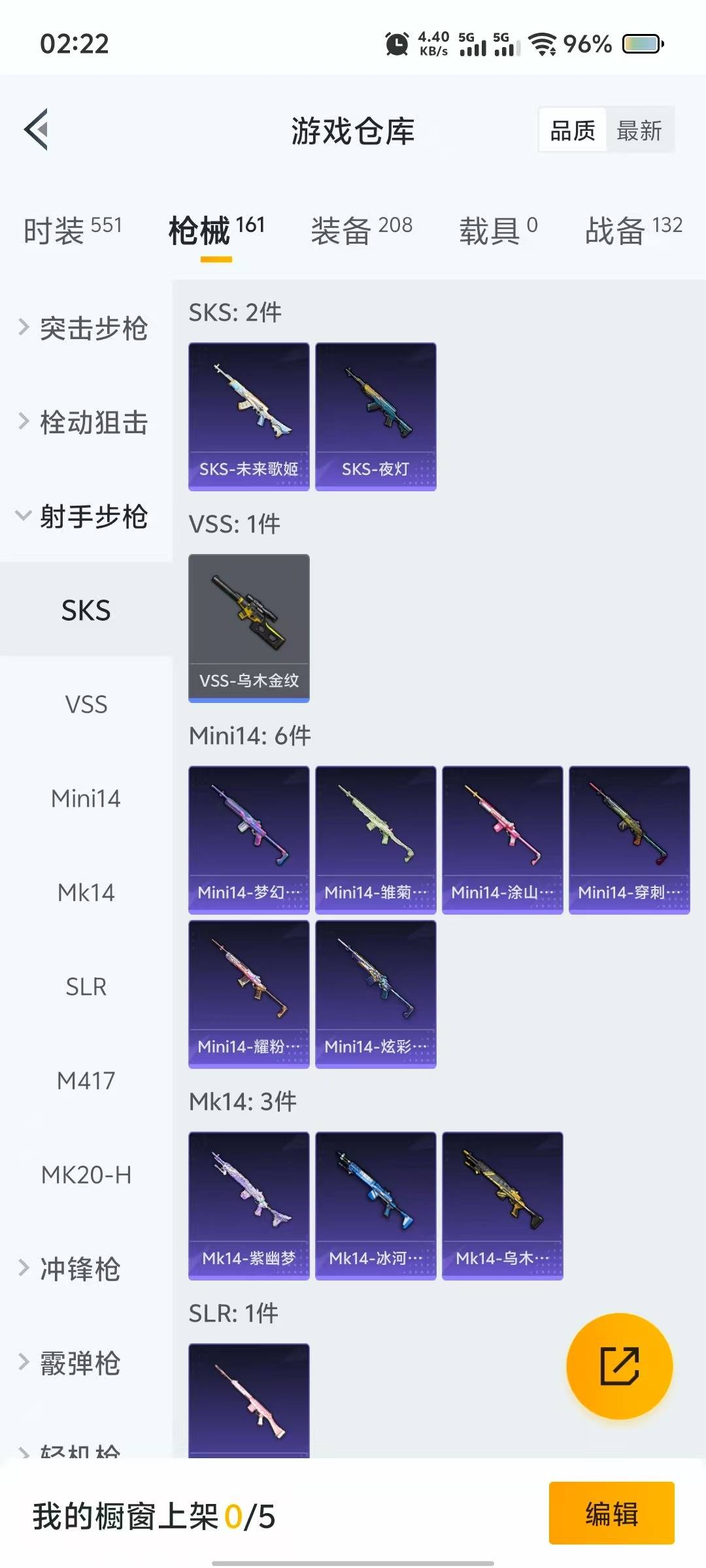Switch to the 装备 tab
The image size is (706, 1568).
(361, 230)
